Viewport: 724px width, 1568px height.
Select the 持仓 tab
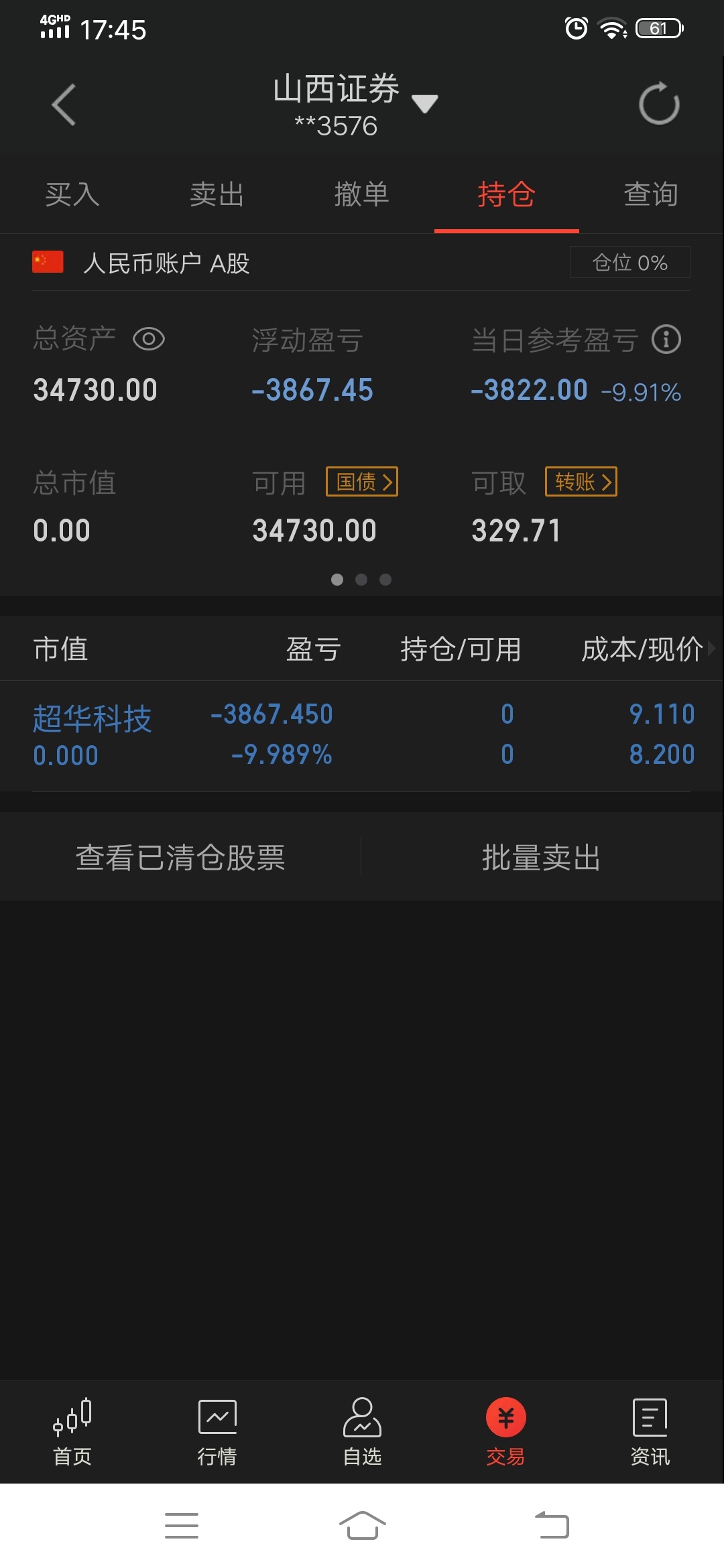pos(506,194)
